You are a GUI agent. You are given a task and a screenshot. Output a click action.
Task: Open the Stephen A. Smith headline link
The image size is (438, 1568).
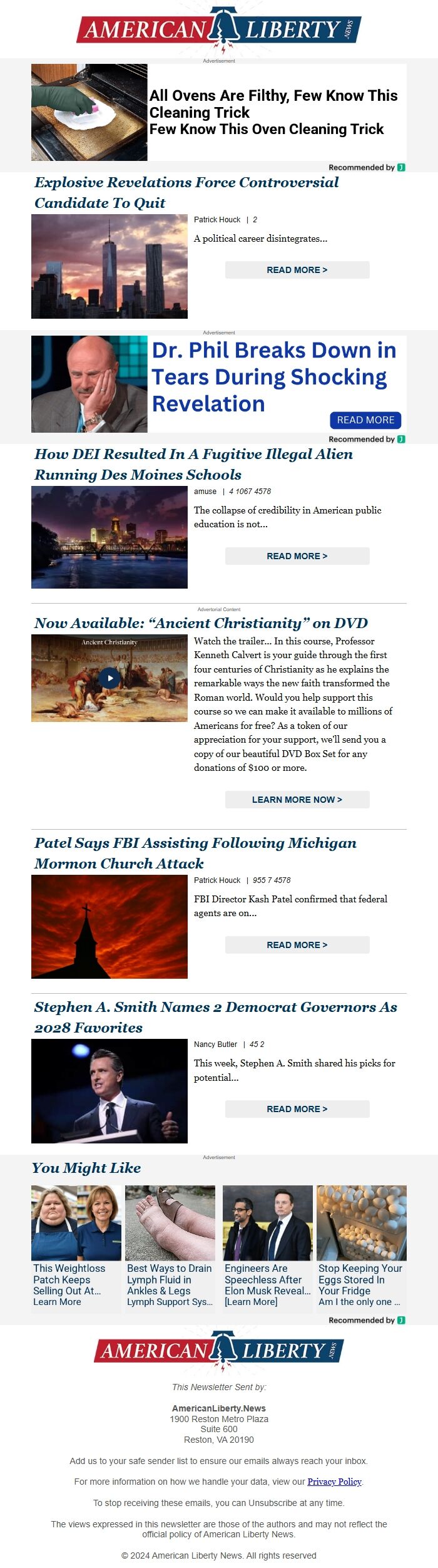[x=216, y=1017]
